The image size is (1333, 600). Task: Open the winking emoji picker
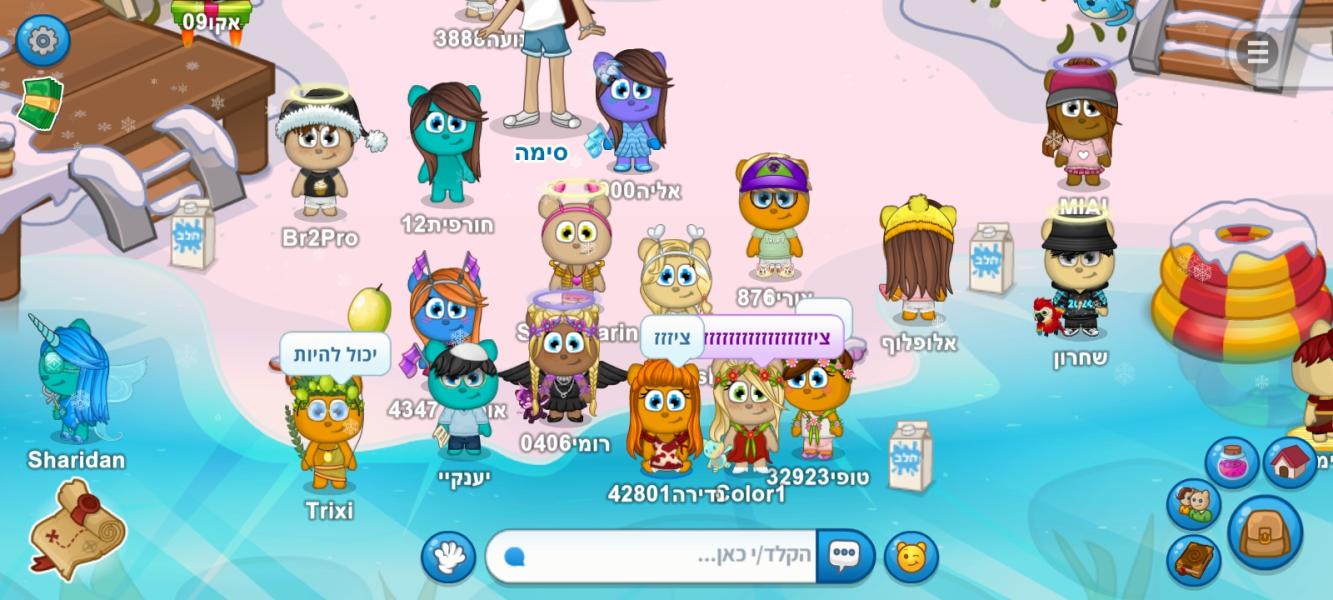tap(911, 557)
